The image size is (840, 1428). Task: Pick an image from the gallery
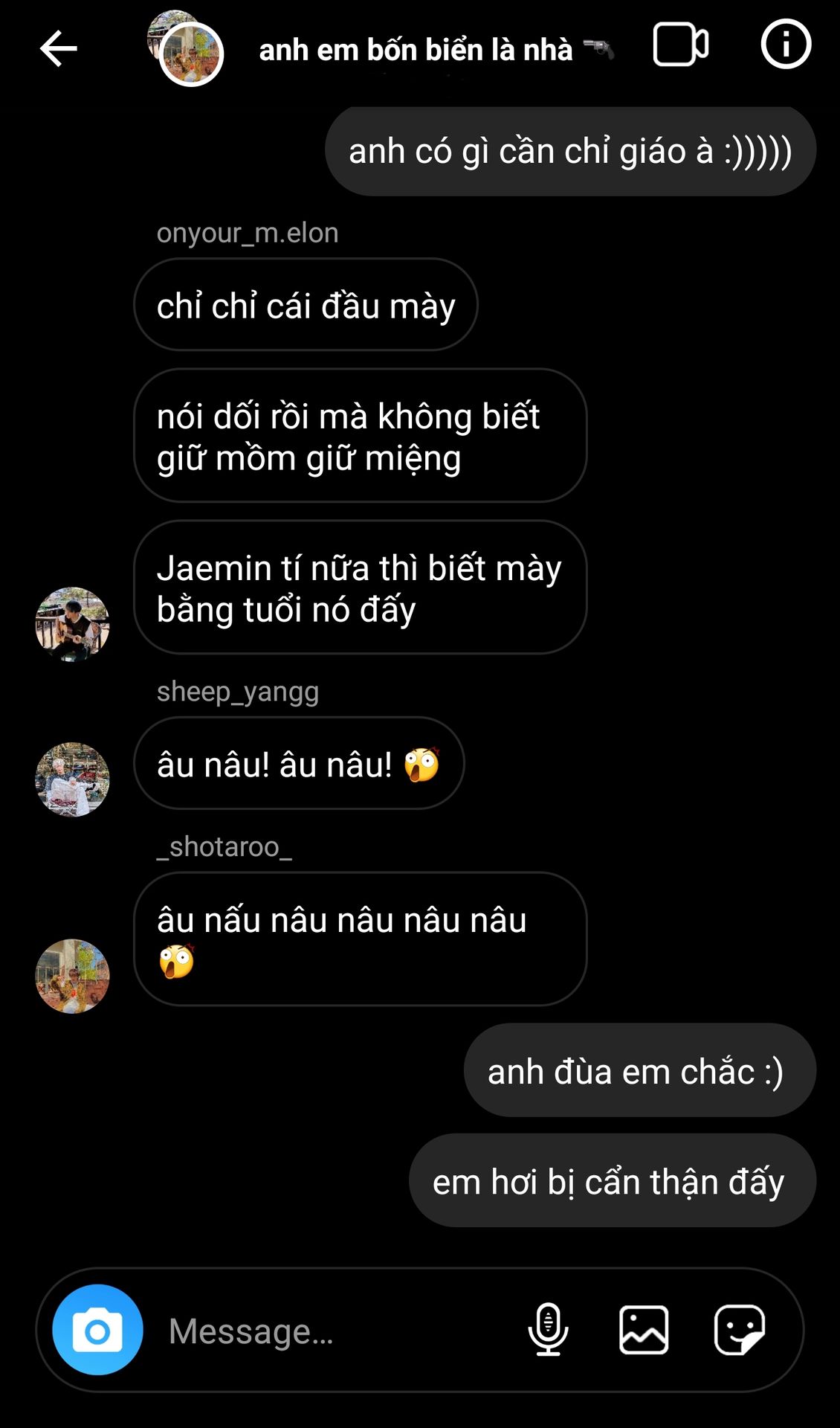click(x=644, y=1330)
